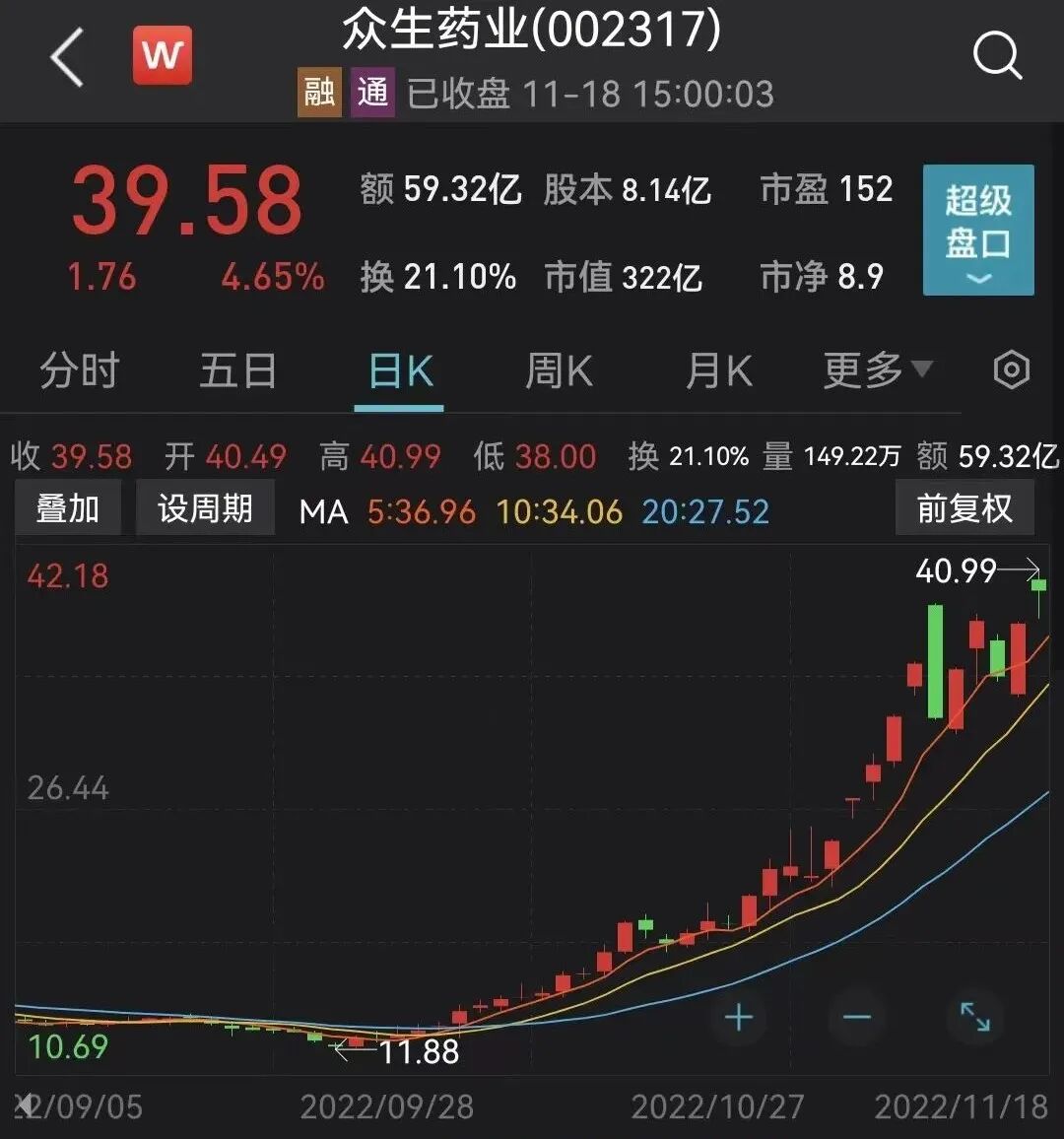Go back with the arrow icon
Image resolution: width=1064 pixels, height=1139 pixels.
pyautogui.click(x=67, y=57)
